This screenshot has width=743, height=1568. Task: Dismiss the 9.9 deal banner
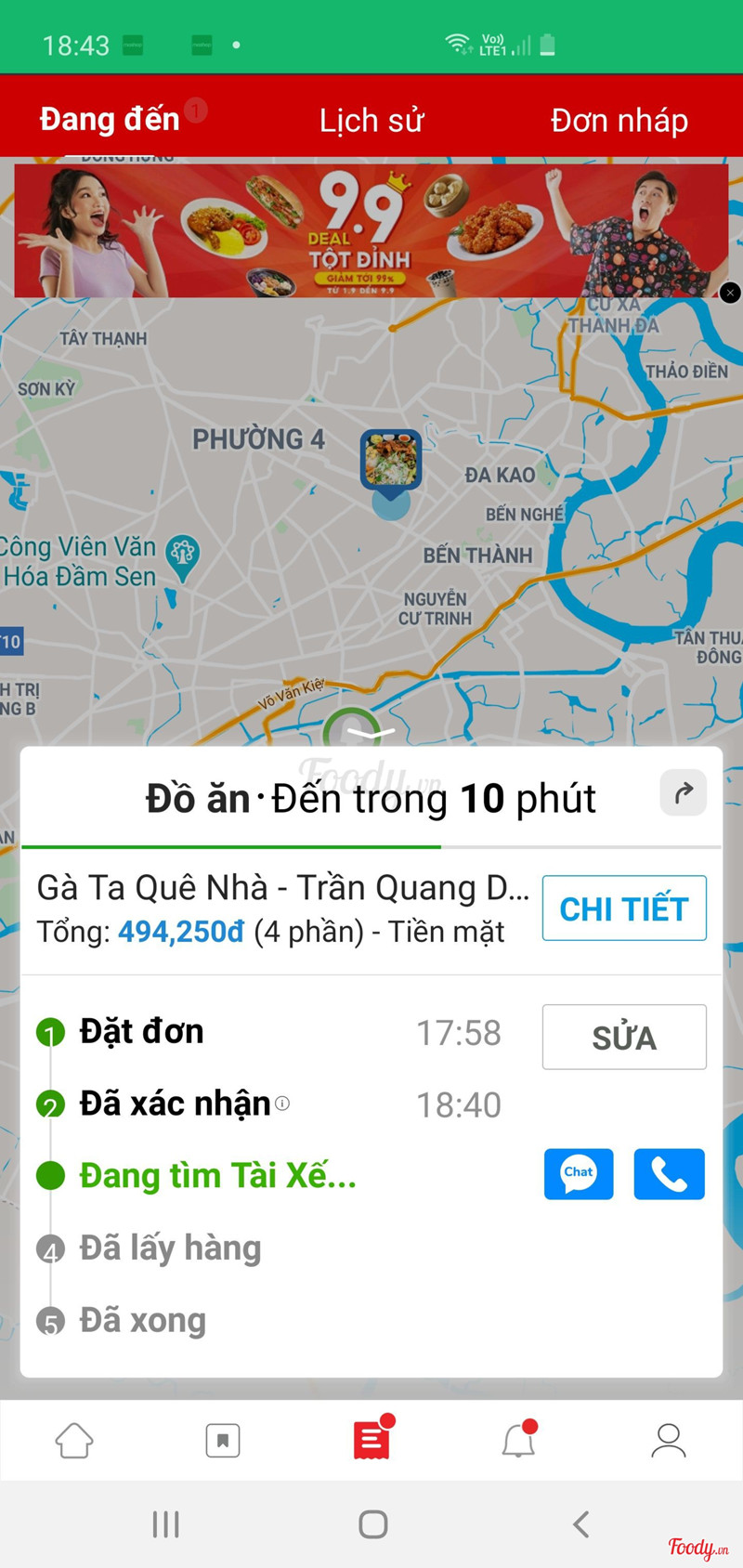tap(730, 293)
